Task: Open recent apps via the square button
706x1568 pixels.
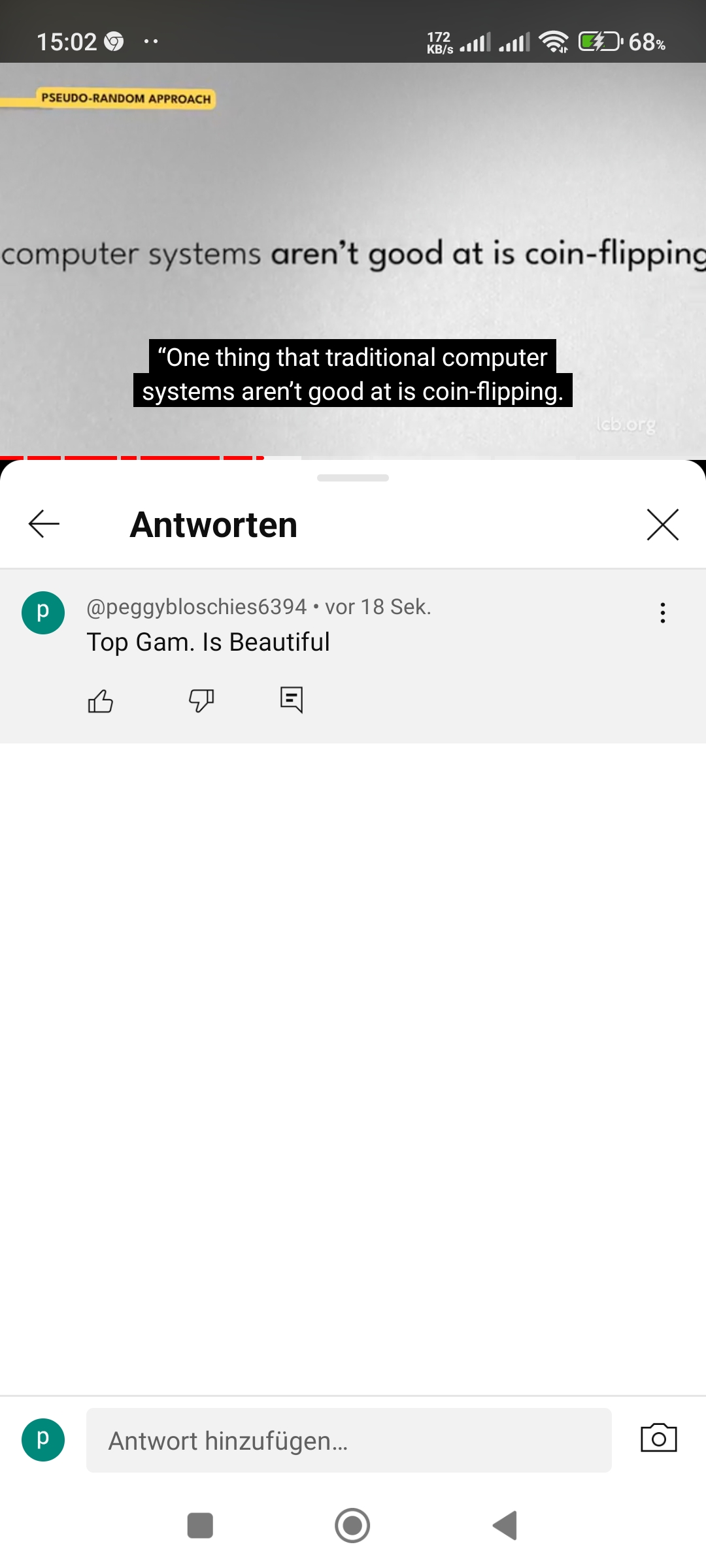Action: (x=200, y=1526)
